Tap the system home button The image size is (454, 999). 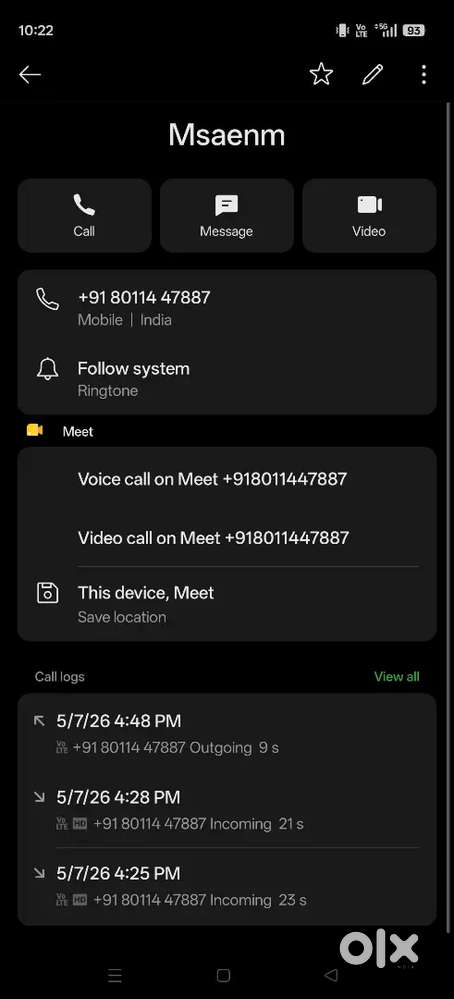tap(223, 975)
